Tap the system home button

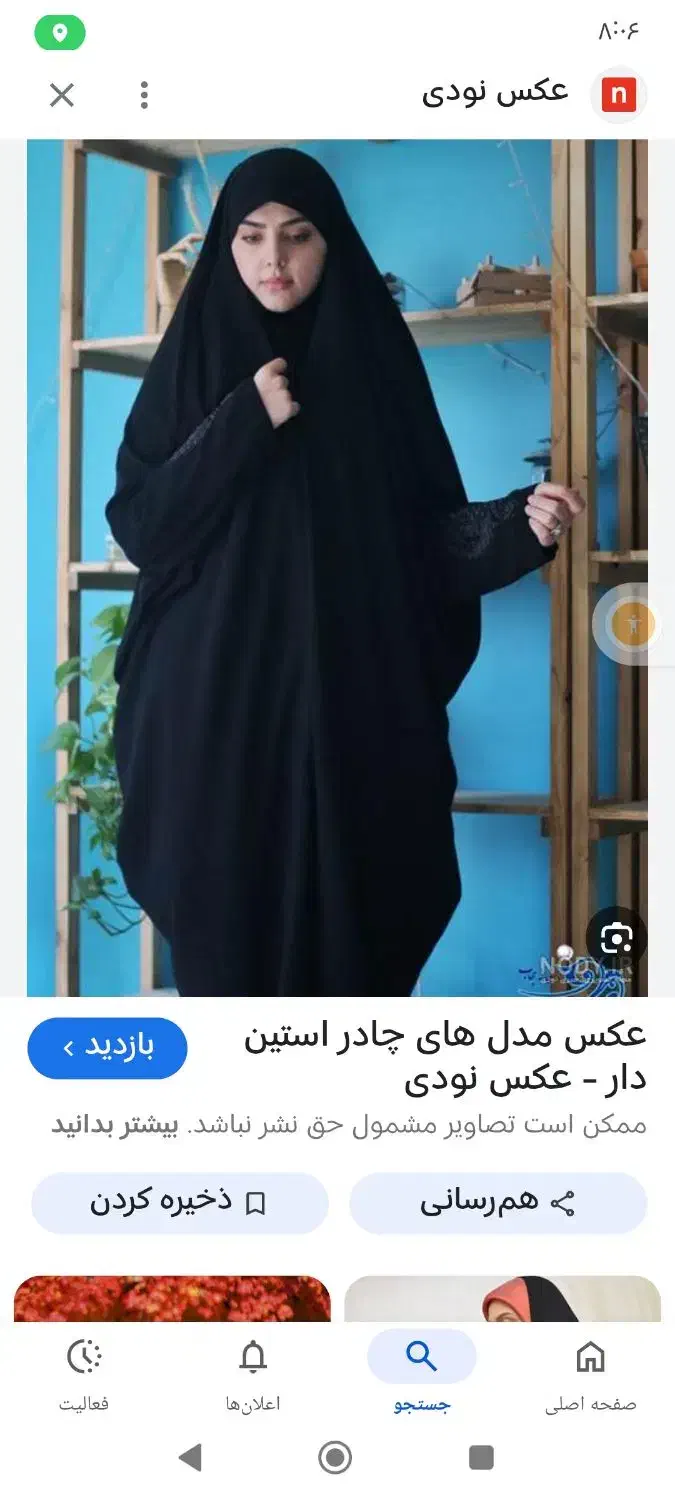point(336,1458)
